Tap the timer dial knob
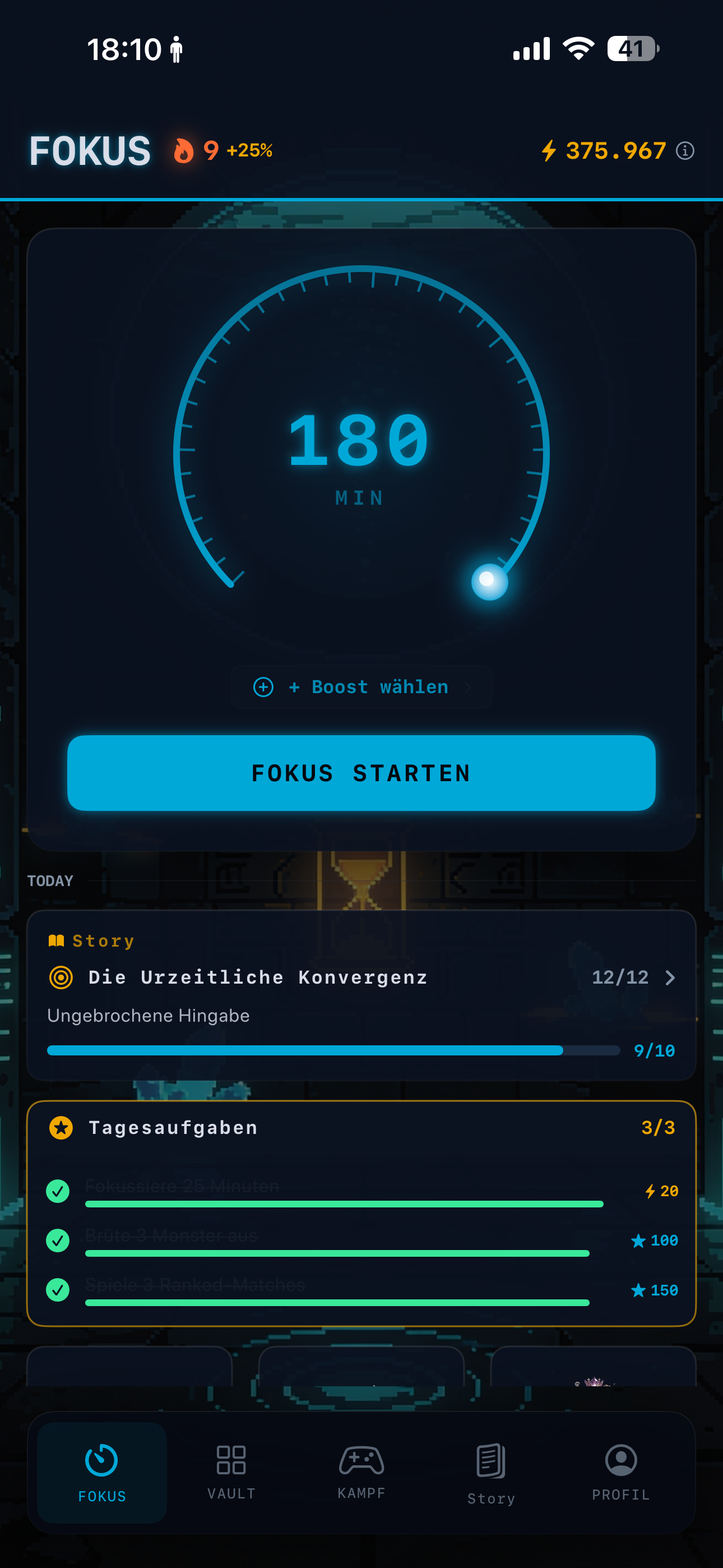723x1568 pixels. click(x=489, y=582)
